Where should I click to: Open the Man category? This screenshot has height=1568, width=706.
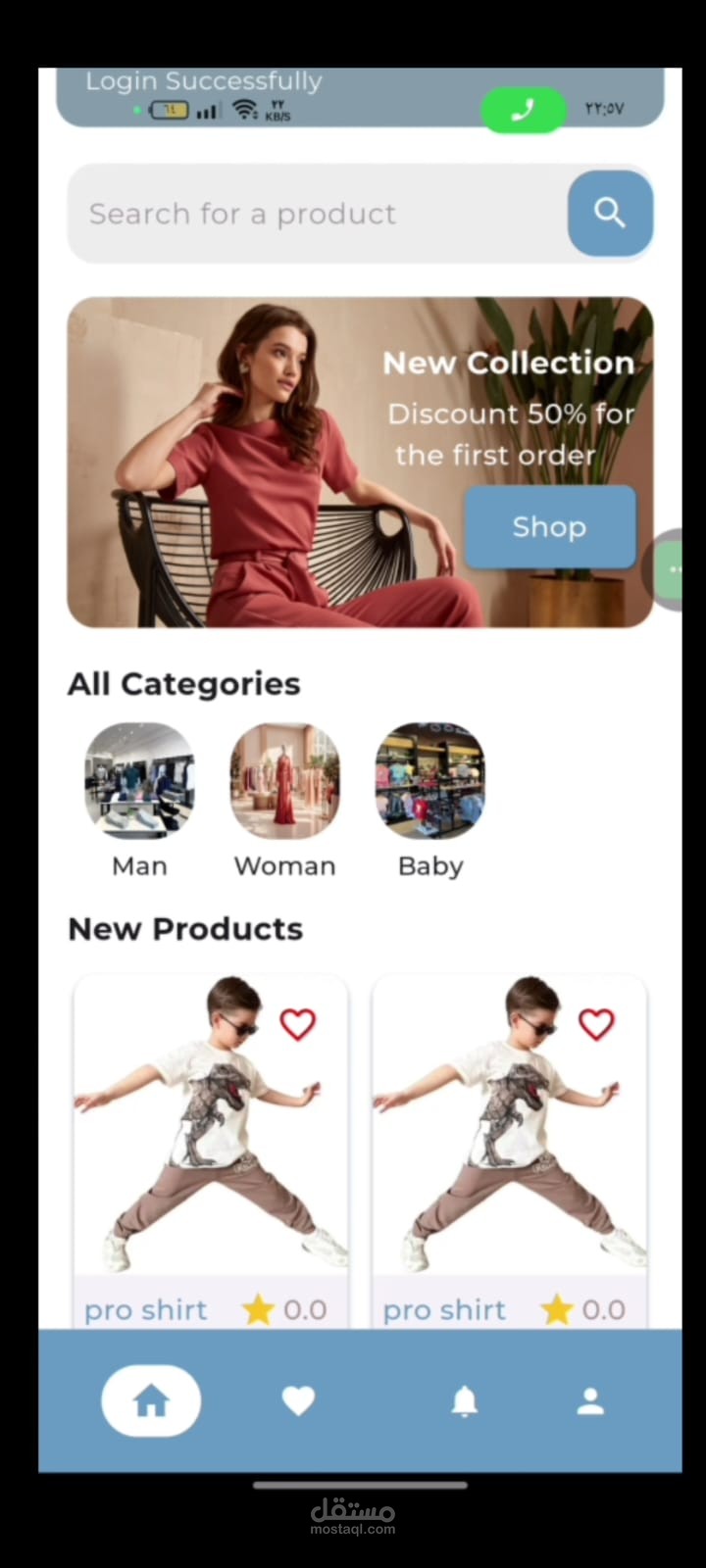pyautogui.click(x=139, y=781)
